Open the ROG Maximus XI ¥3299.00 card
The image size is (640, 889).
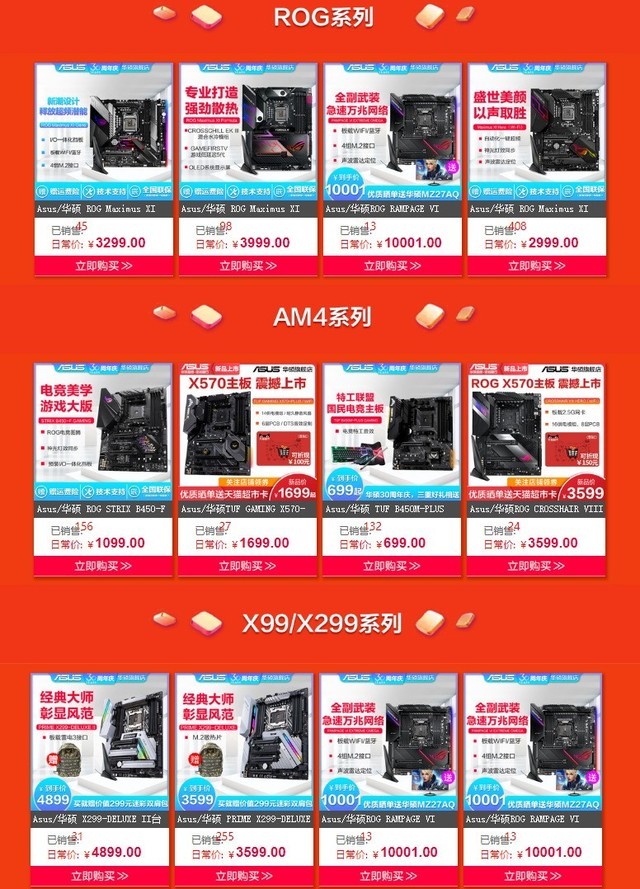pyautogui.click(x=104, y=140)
